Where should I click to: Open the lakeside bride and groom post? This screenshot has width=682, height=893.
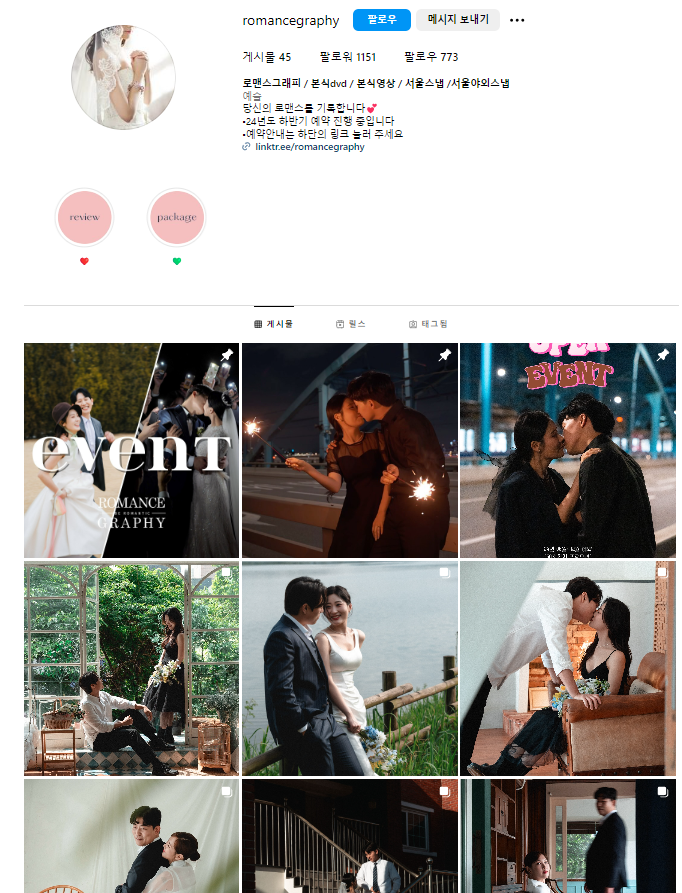350,668
